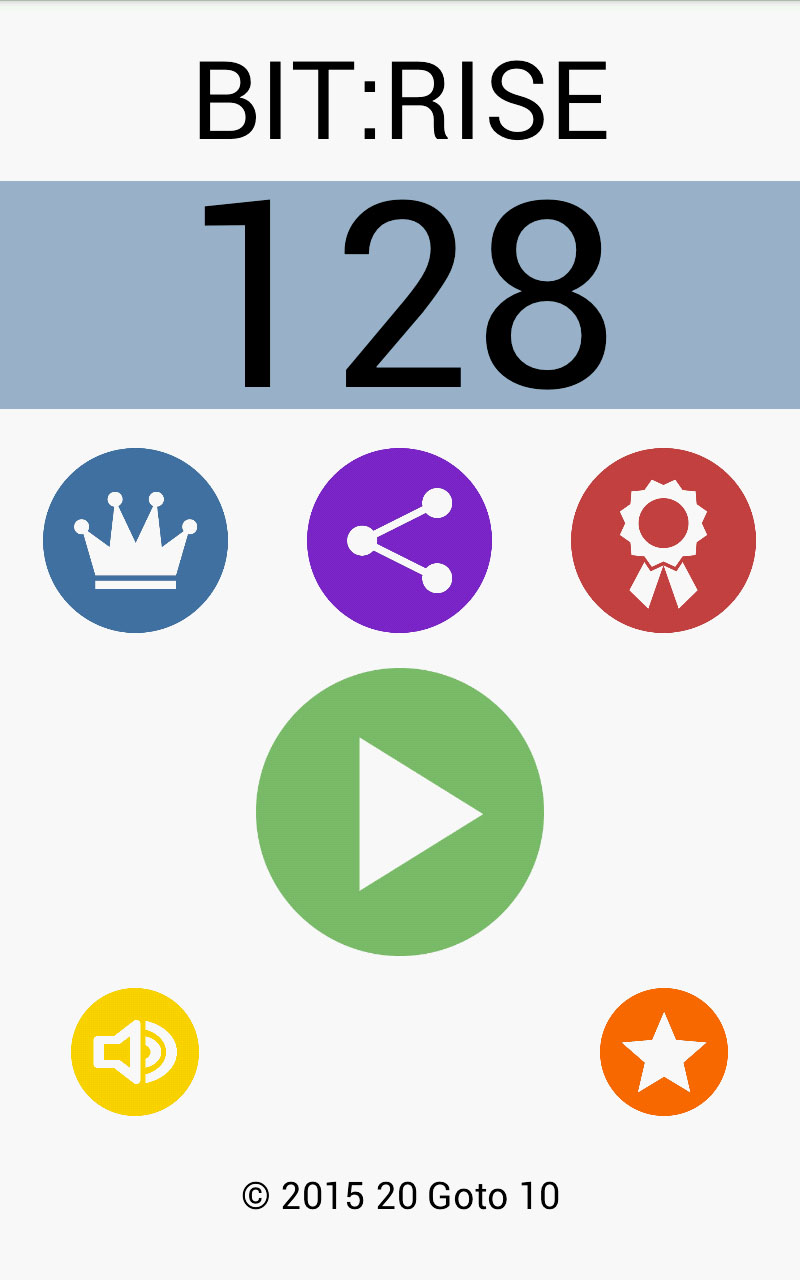Rate the app with the star icon

(664, 1052)
